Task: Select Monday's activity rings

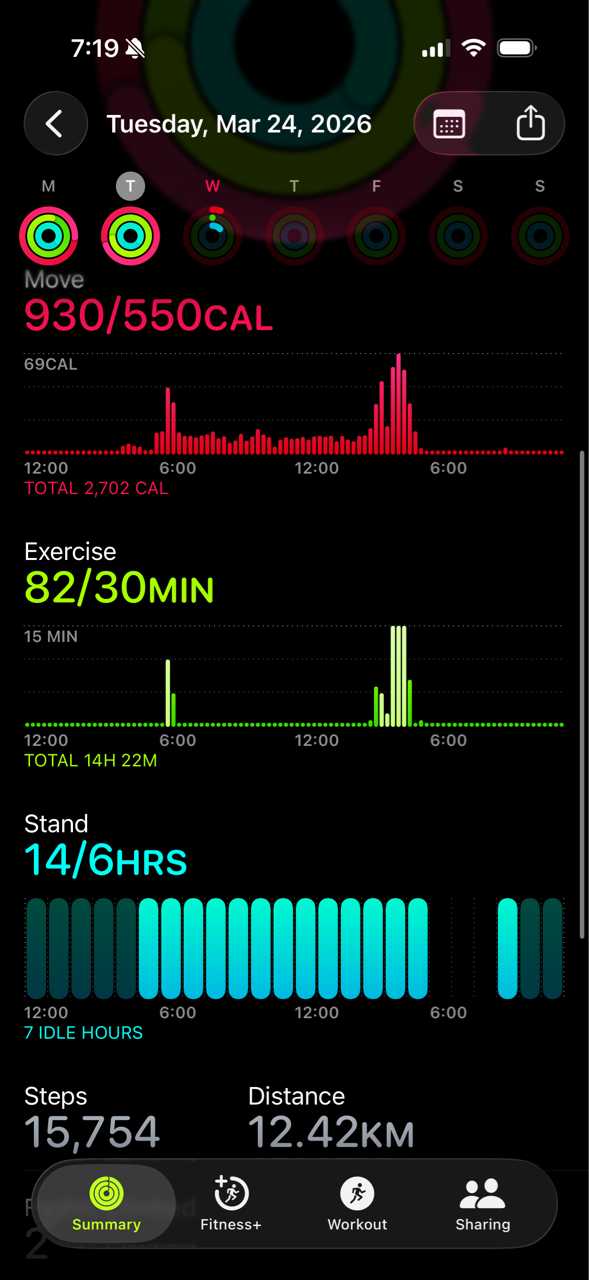Action: pyautogui.click(x=48, y=236)
